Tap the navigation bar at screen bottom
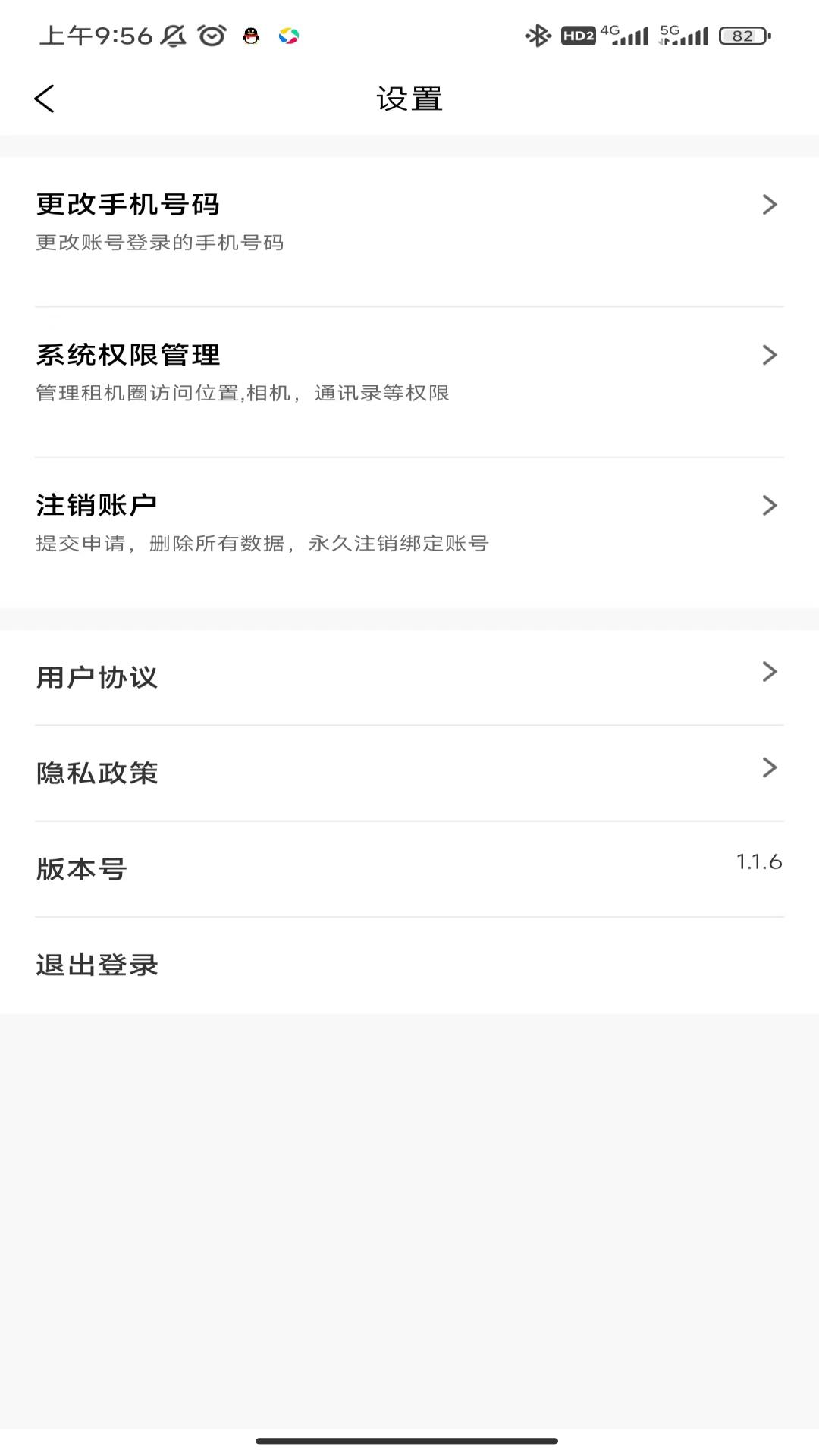Screen dimensions: 819x1456 click(409, 1439)
